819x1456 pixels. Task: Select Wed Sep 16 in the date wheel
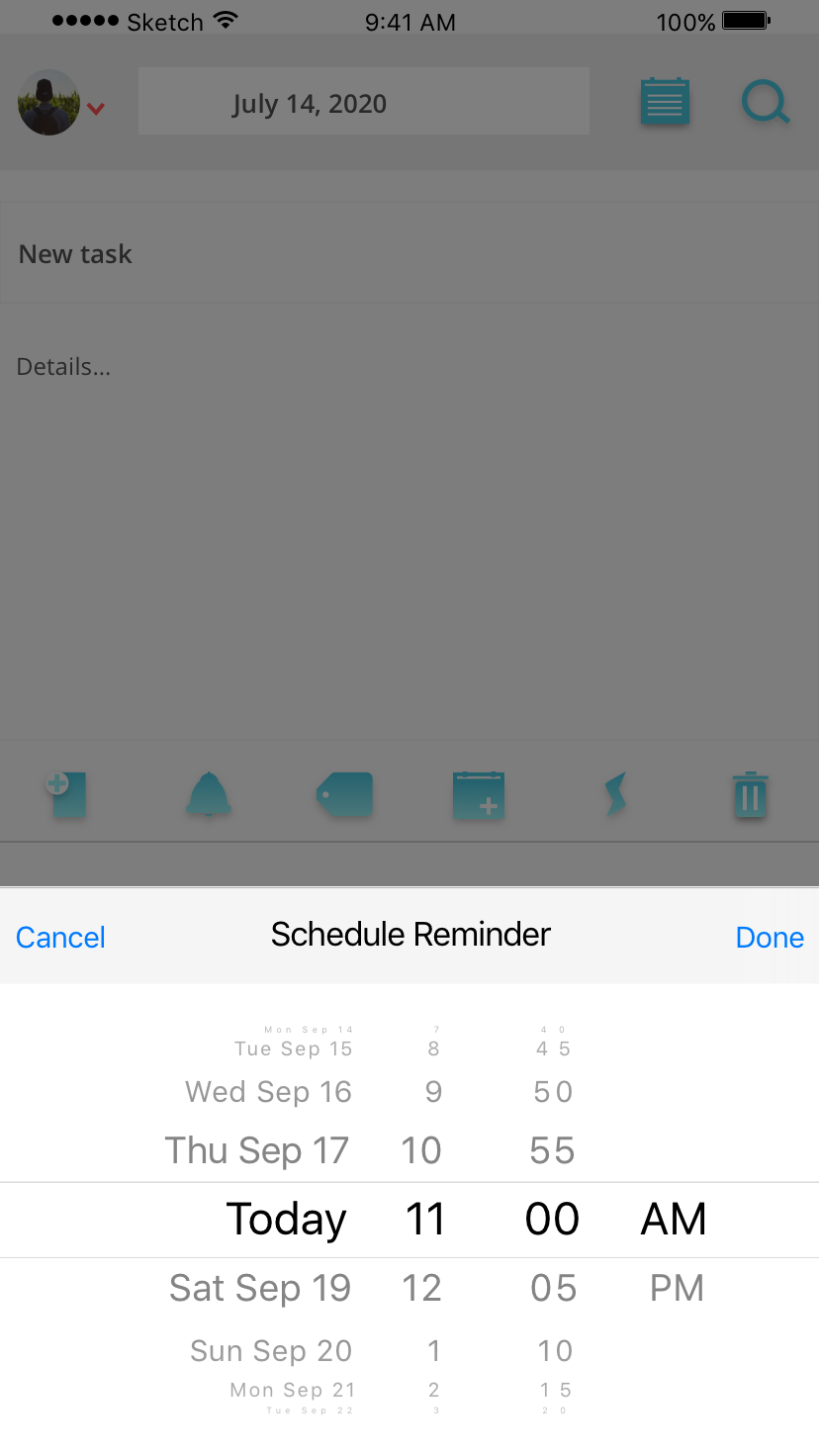pyautogui.click(x=269, y=1092)
